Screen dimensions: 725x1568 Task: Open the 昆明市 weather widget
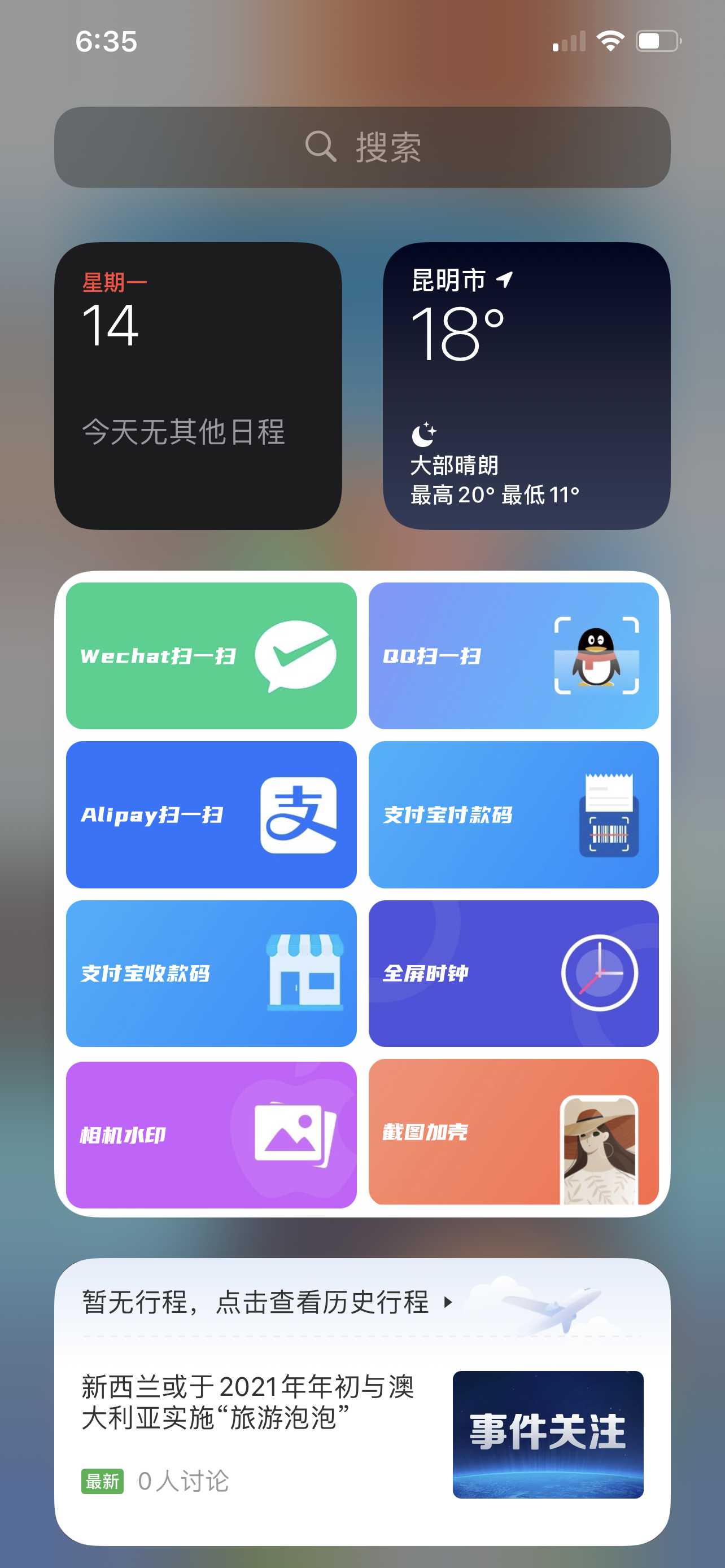coord(526,386)
